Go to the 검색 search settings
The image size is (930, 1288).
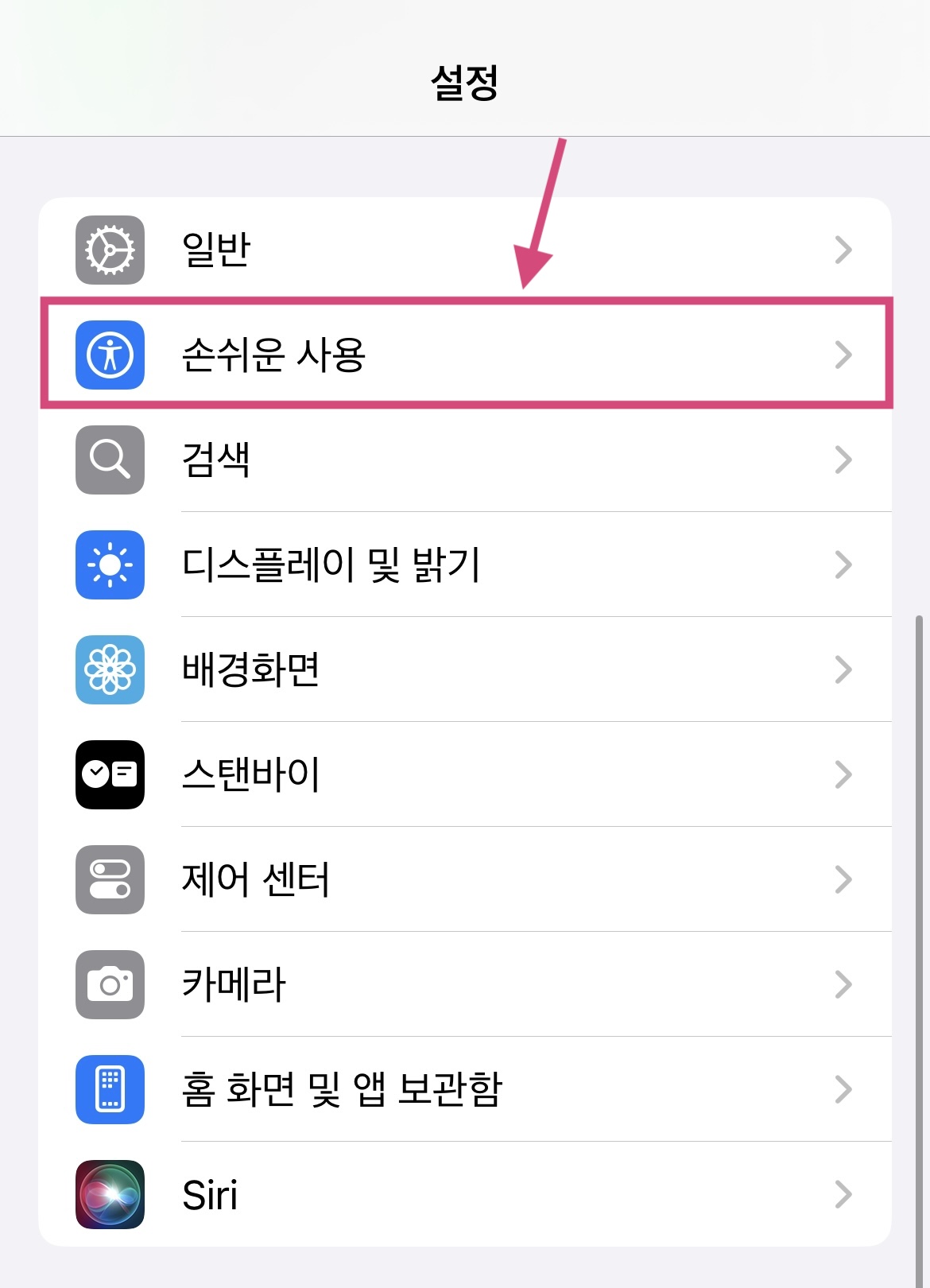pyautogui.click(x=465, y=460)
